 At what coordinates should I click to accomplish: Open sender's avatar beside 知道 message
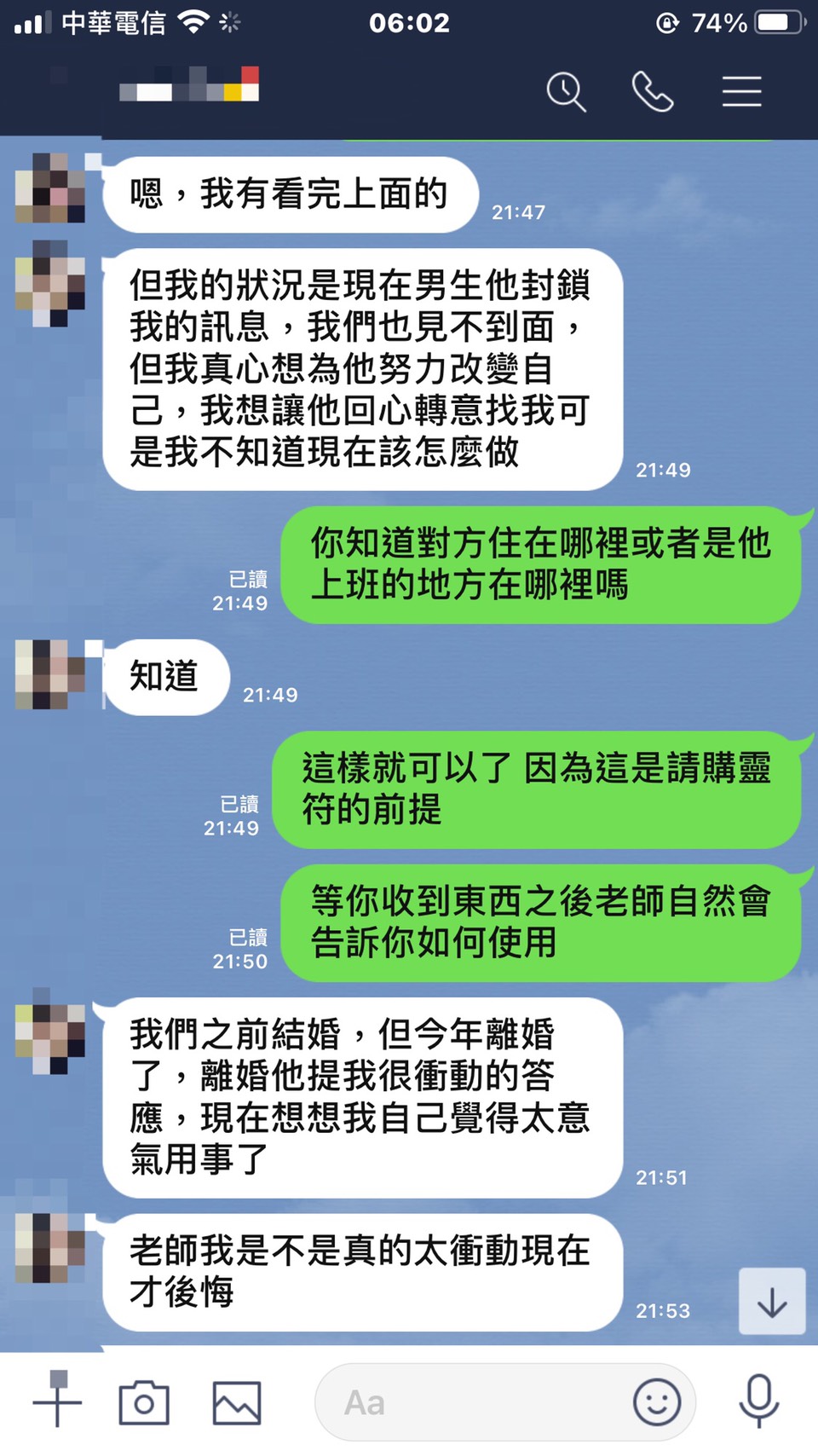coord(50,674)
